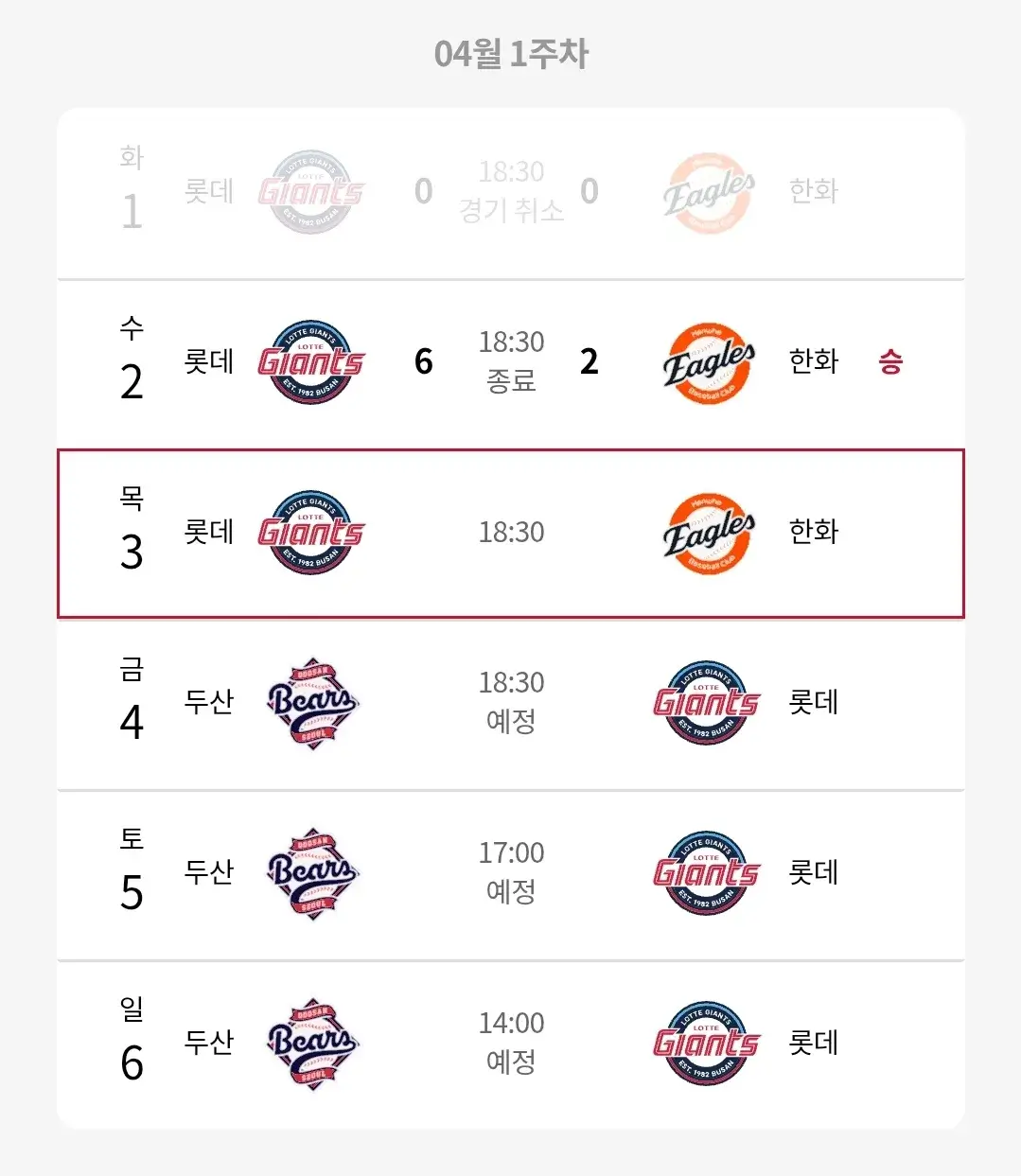
Task: Open the 04월 1주차 week header
Action: tap(510, 54)
